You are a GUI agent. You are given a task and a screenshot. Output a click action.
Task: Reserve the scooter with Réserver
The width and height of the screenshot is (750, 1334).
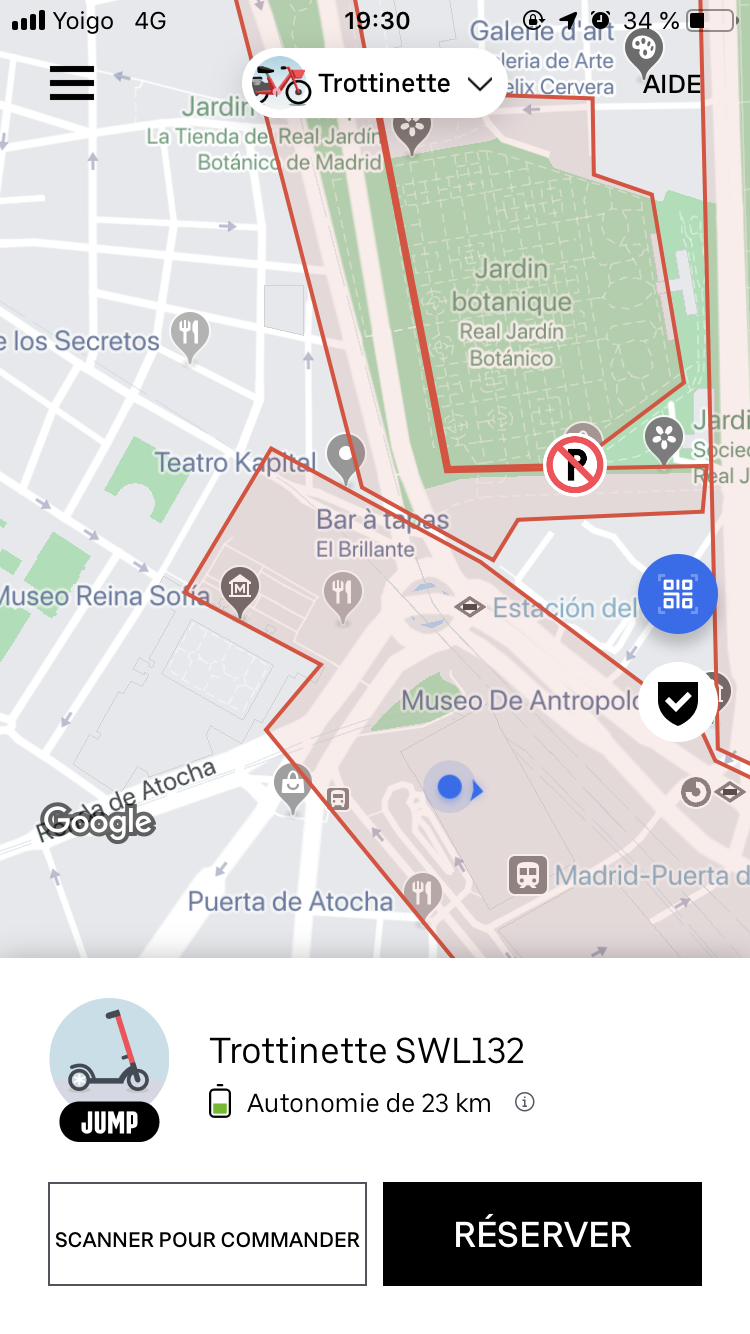[542, 1234]
